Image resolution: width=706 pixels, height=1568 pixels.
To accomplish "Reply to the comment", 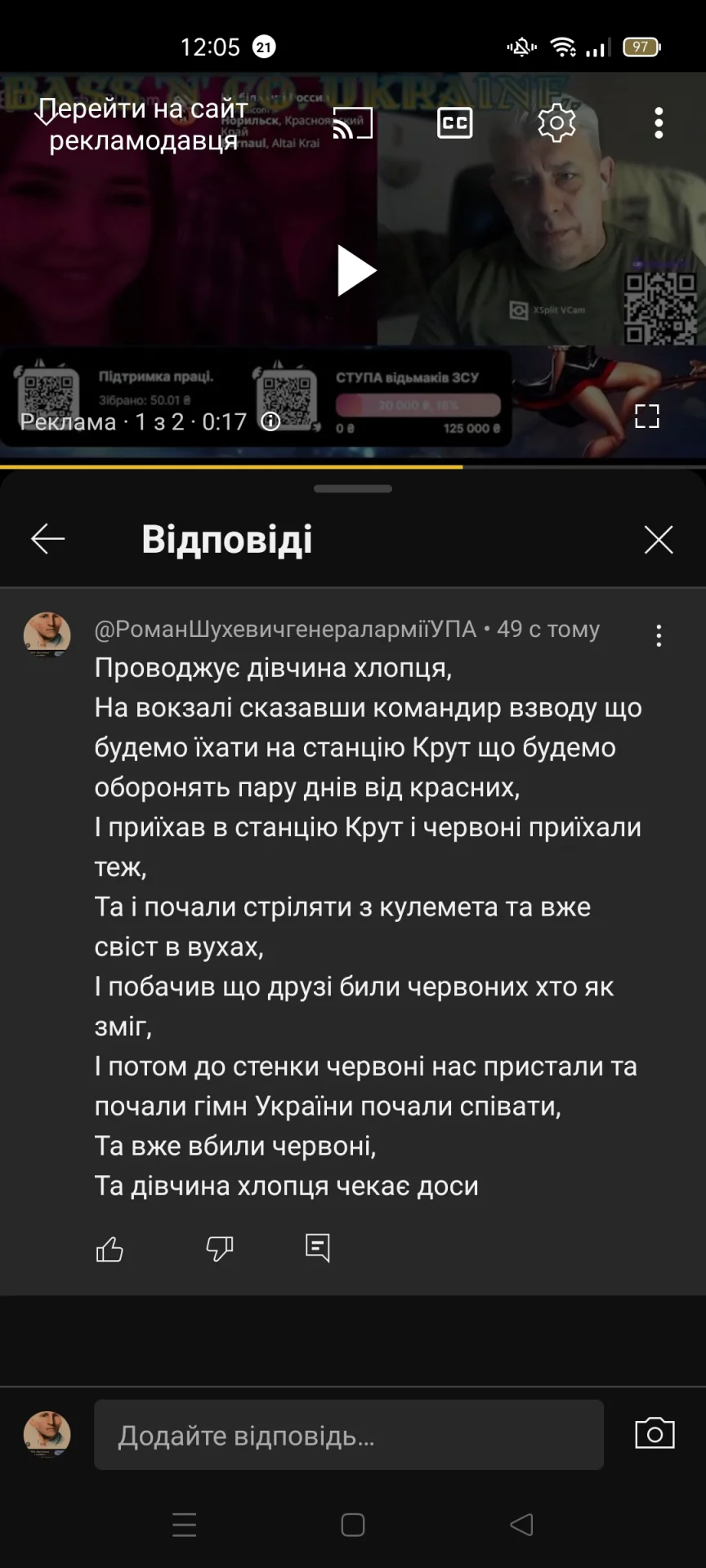I will [x=318, y=1248].
